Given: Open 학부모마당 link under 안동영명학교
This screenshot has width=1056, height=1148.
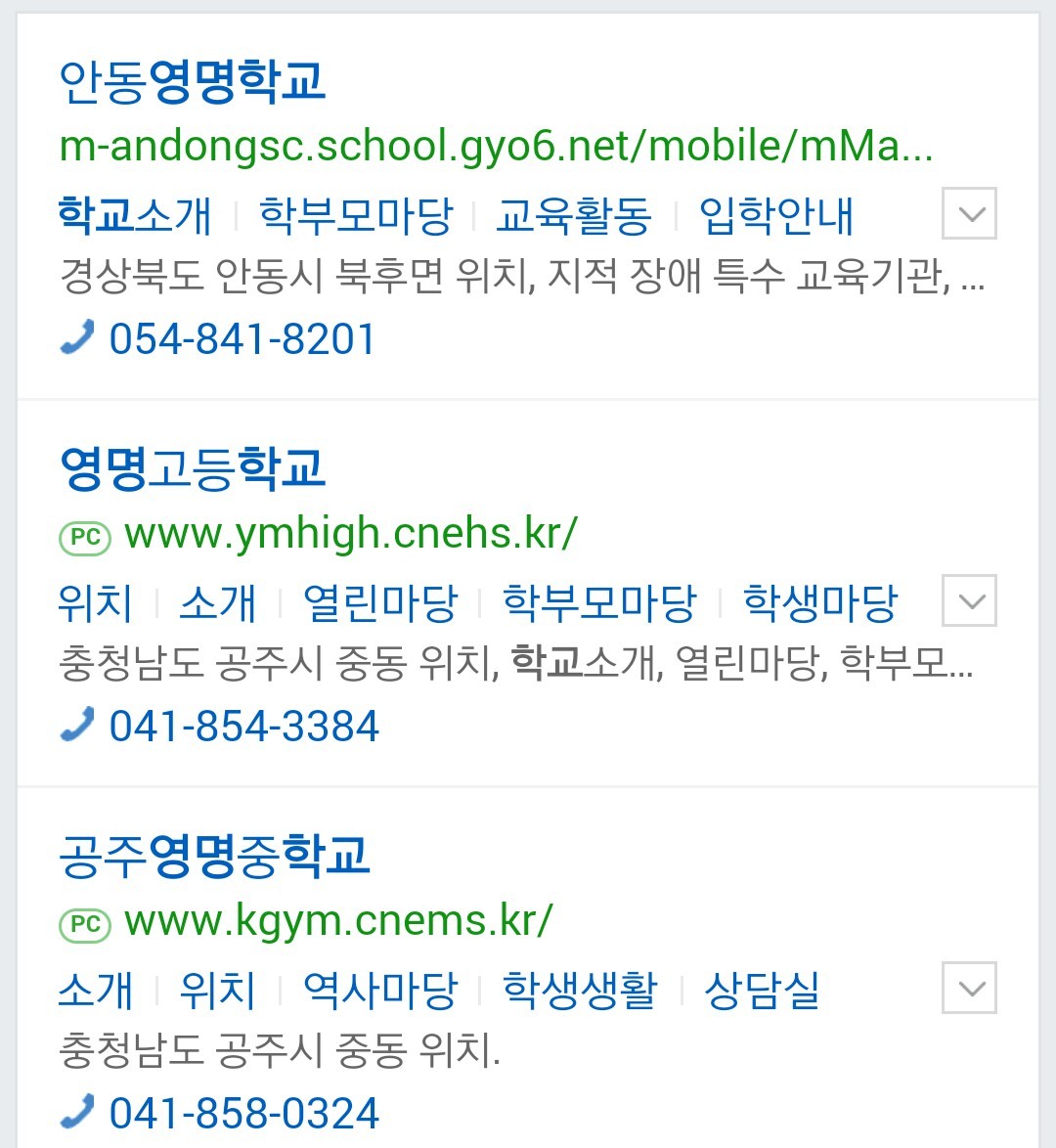Looking at the screenshot, I should [x=356, y=215].
